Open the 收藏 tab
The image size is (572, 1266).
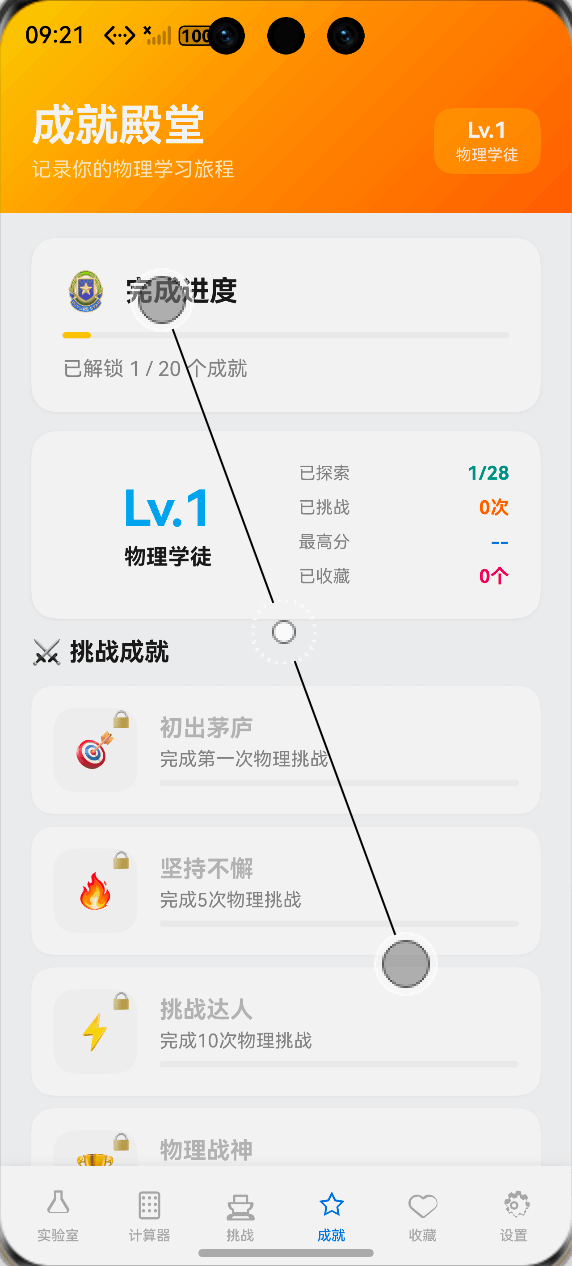[422, 1215]
